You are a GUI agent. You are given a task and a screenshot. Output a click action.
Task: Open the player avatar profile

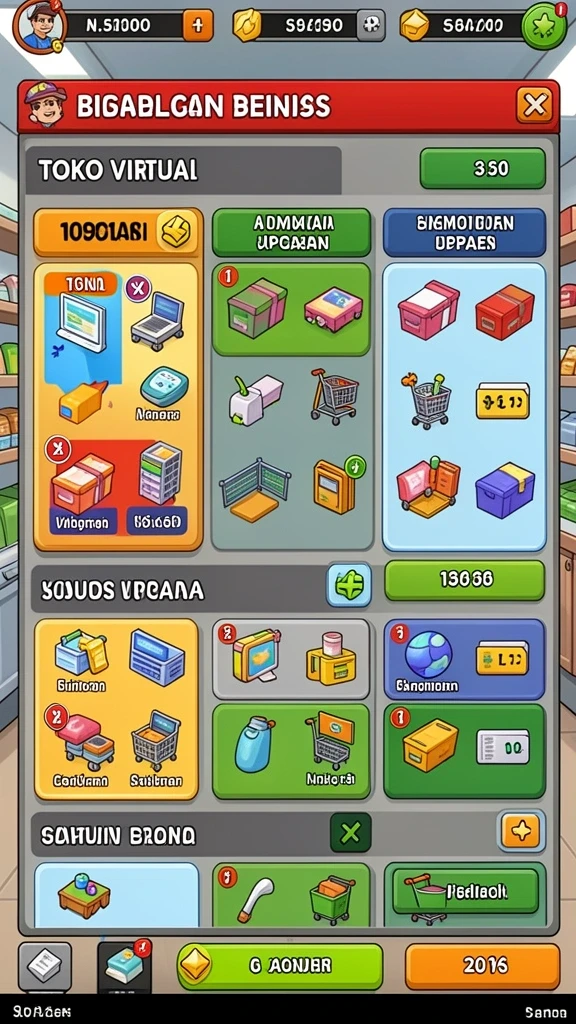[39, 26]
